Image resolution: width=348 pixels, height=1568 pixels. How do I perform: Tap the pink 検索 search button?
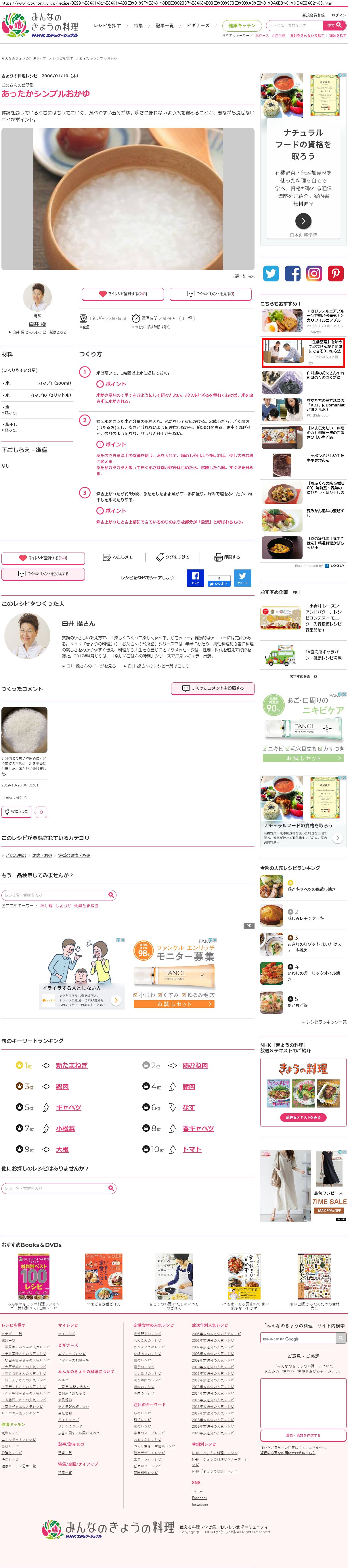coord(334,26)
